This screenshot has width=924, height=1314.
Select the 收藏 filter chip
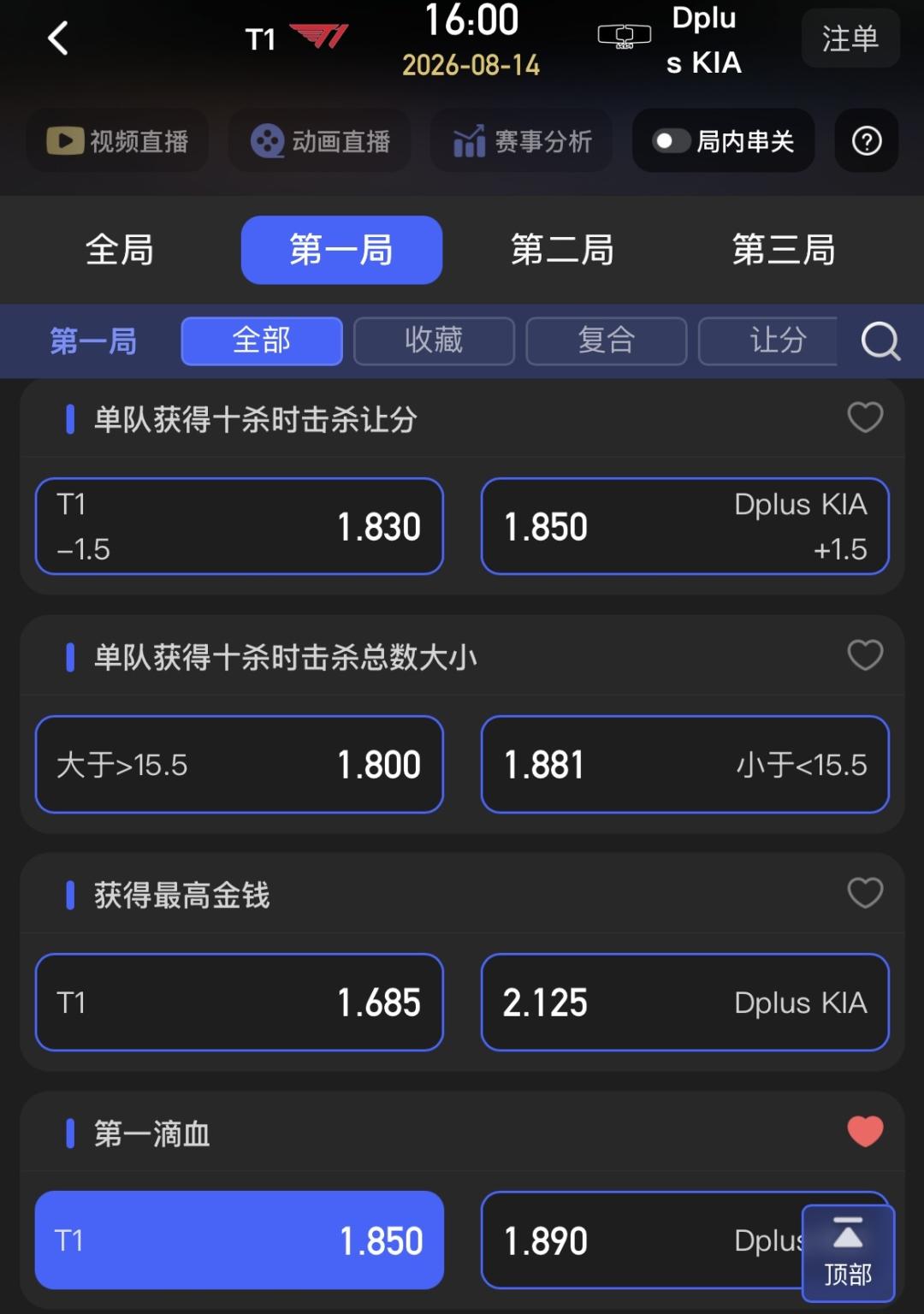pyautogui.click(x=434, y=341)
